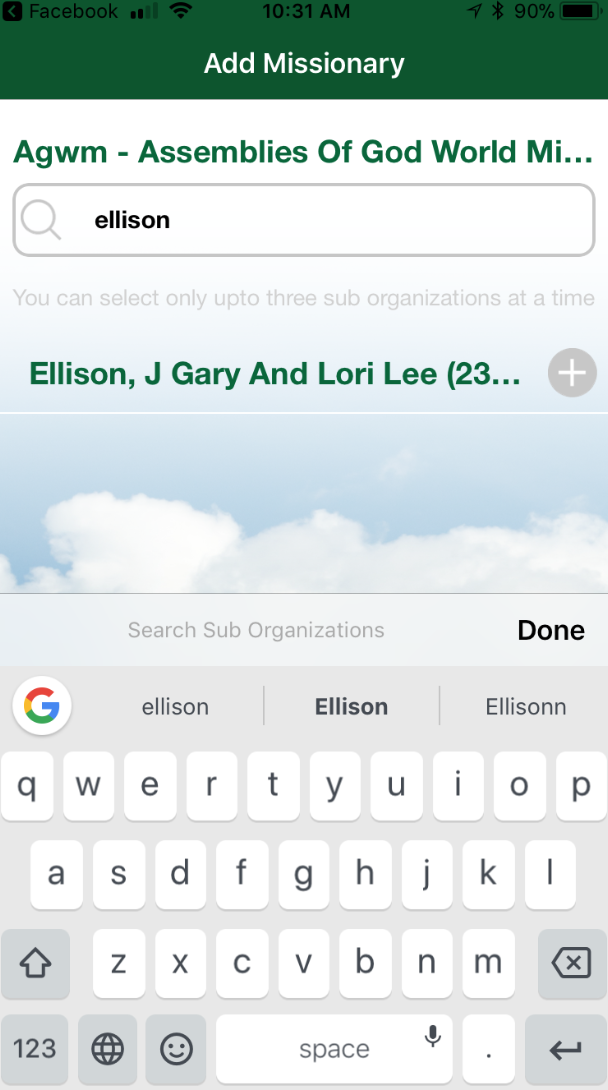Viewport: 608px width, 1090px height.
Task: Change keyboard language with the globe key
Action: [107, 1049]
